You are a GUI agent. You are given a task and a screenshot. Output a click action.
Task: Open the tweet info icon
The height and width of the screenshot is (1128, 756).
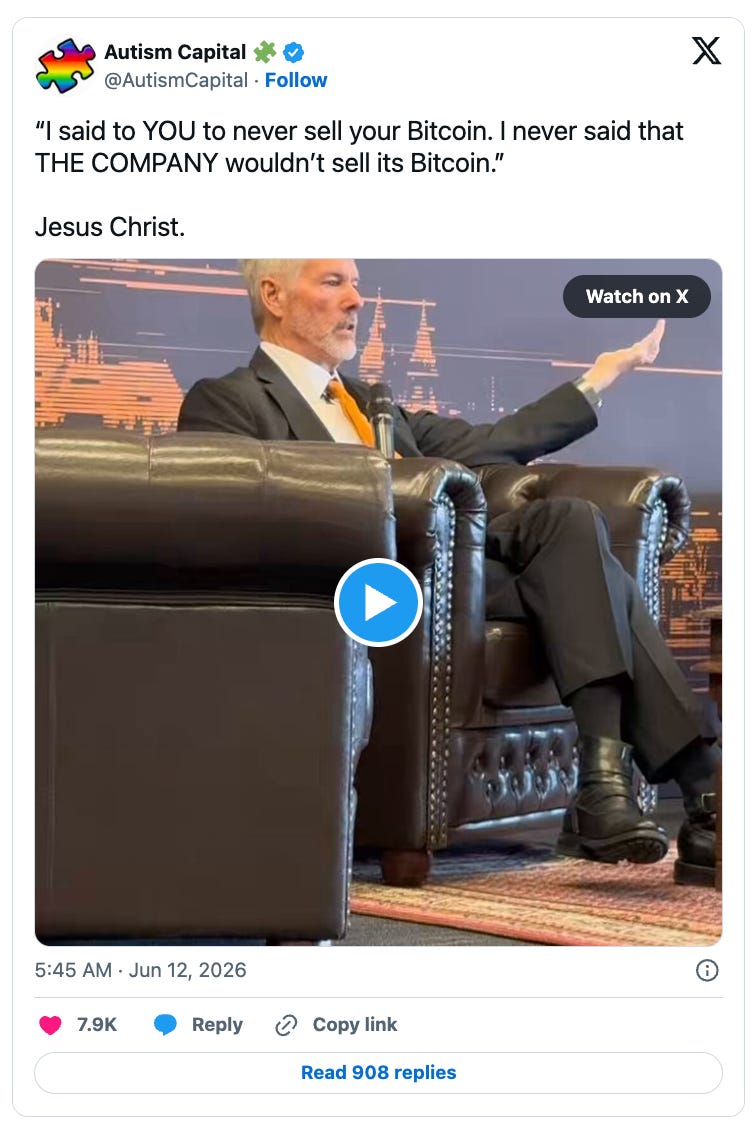[x=707, y=970]
